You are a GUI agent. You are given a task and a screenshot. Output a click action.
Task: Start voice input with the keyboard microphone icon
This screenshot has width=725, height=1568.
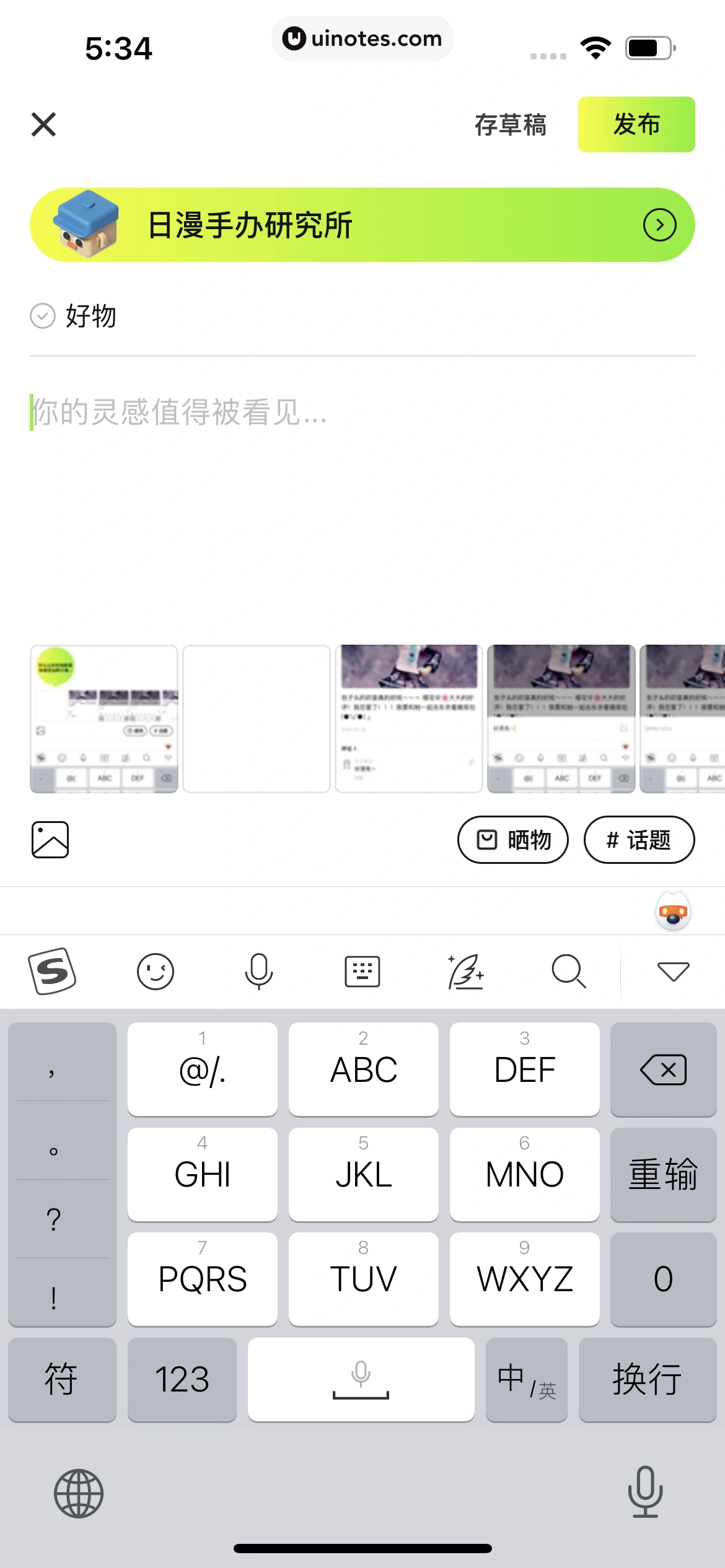click(258, 971)
